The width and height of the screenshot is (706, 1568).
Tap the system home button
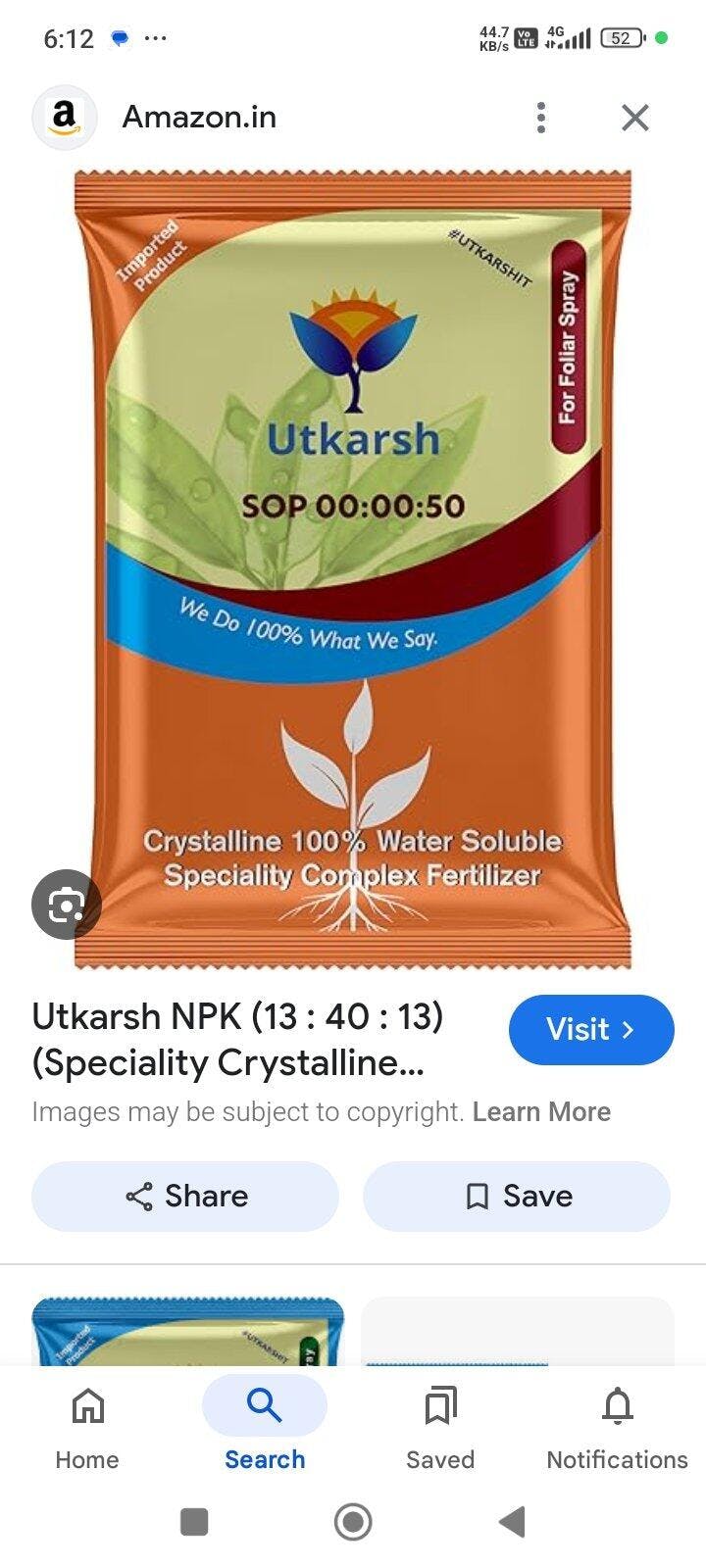point(353,1522)
